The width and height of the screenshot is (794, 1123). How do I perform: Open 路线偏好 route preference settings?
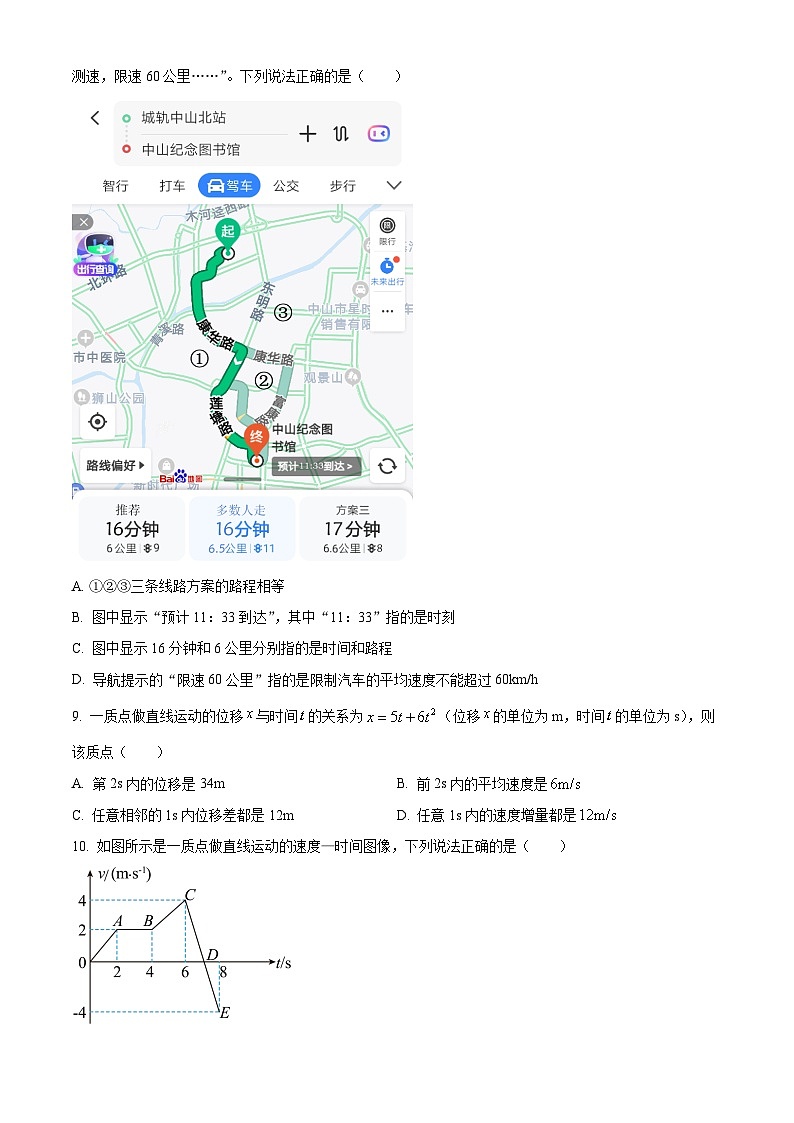click(x=112, y=465)
